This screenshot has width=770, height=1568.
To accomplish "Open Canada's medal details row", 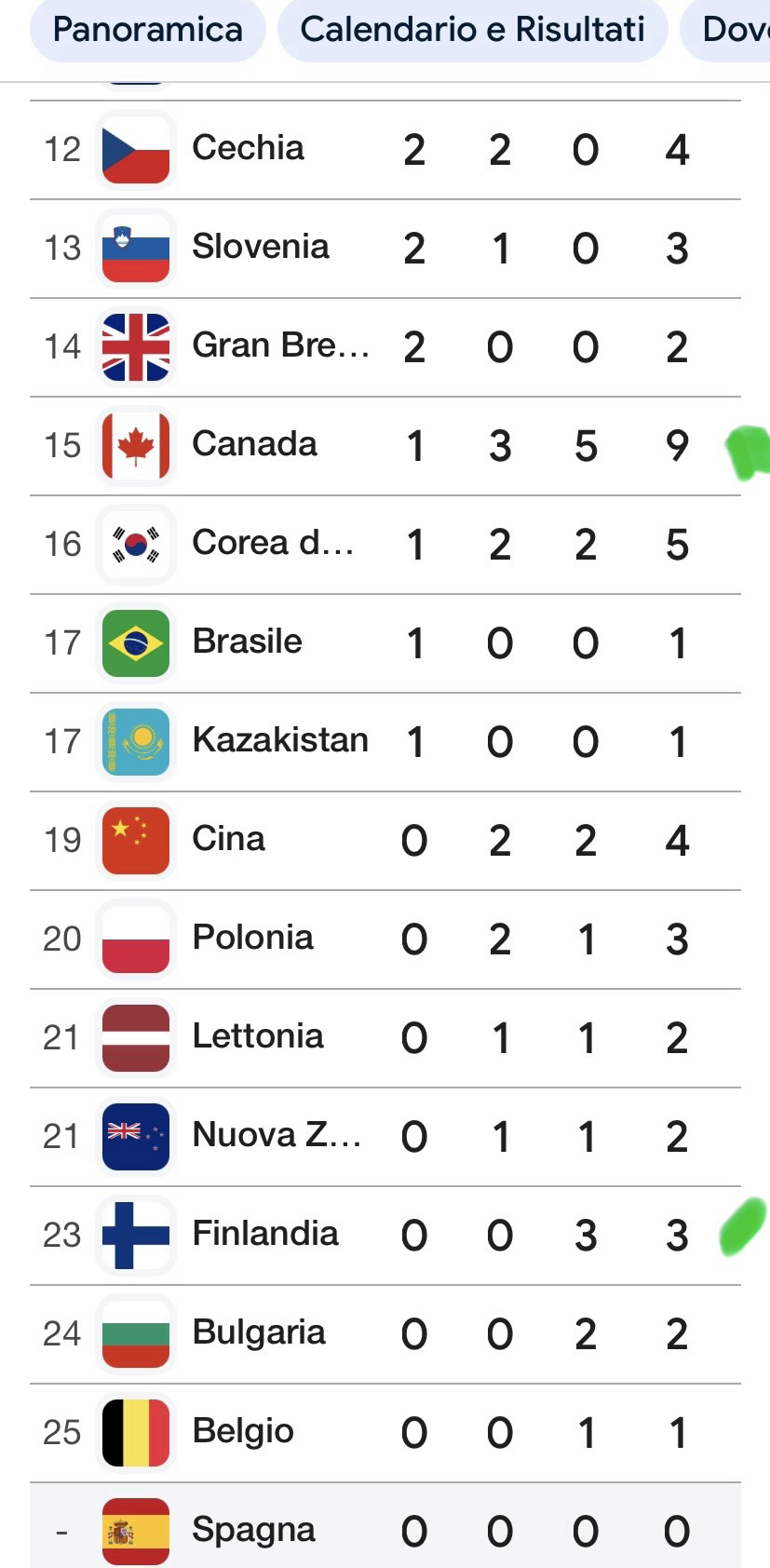I will point(254,445).
